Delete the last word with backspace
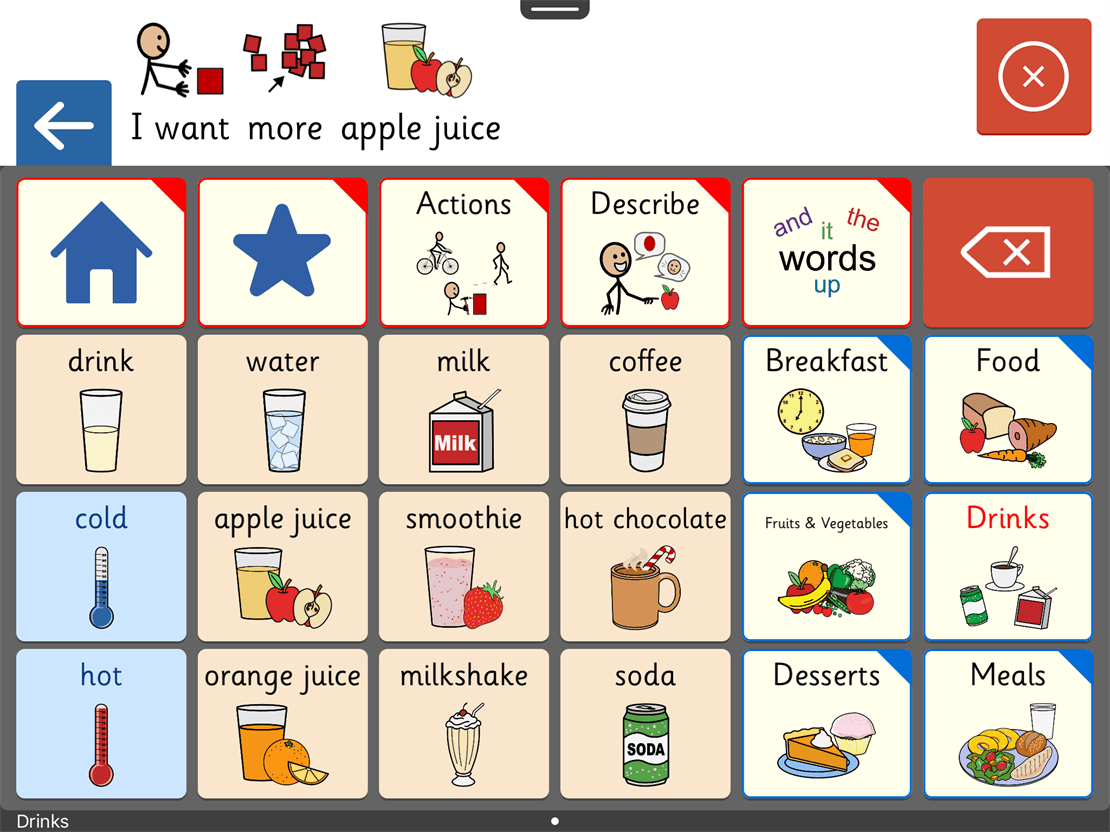Image resolution: width=1110 pixels, height=832 pixels. click(1007, 252)
